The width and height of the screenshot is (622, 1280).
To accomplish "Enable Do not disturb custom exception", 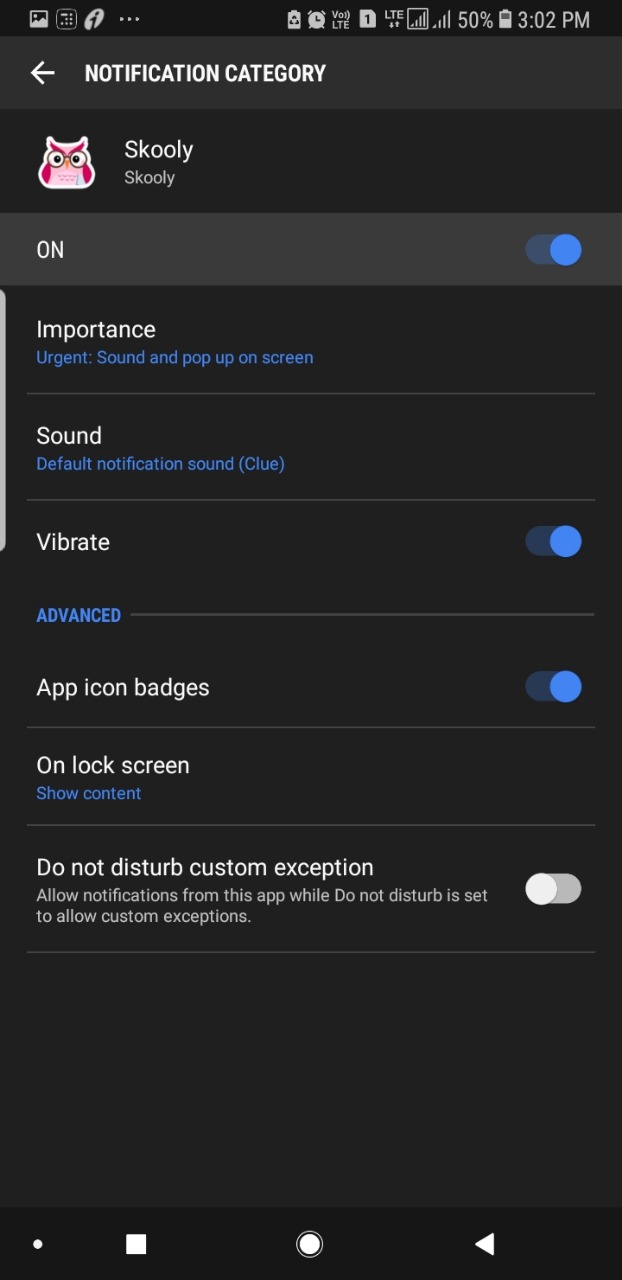I will click(x=553, y=889).
